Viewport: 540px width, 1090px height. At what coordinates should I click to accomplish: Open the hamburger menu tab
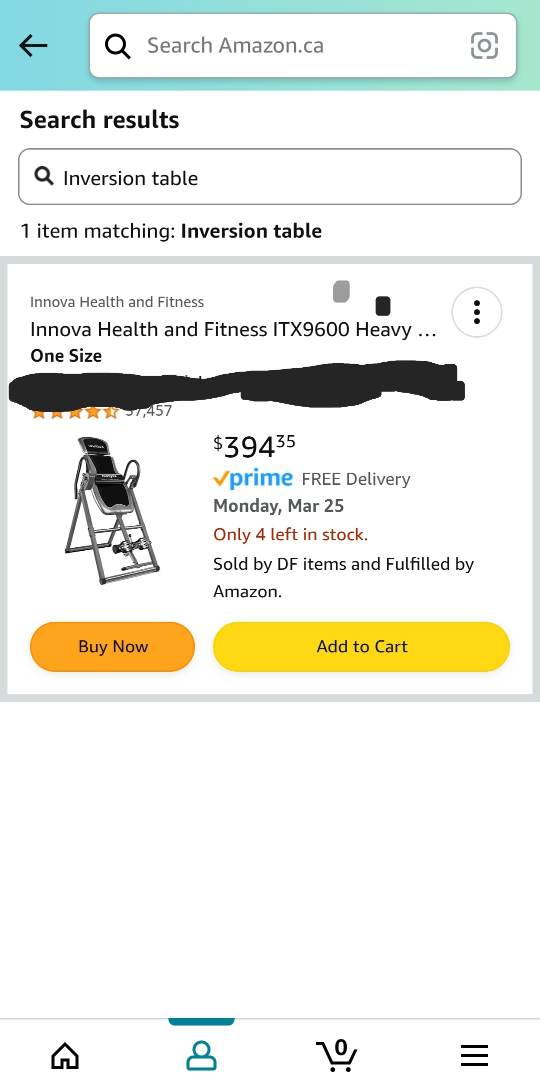(474, 1055)
